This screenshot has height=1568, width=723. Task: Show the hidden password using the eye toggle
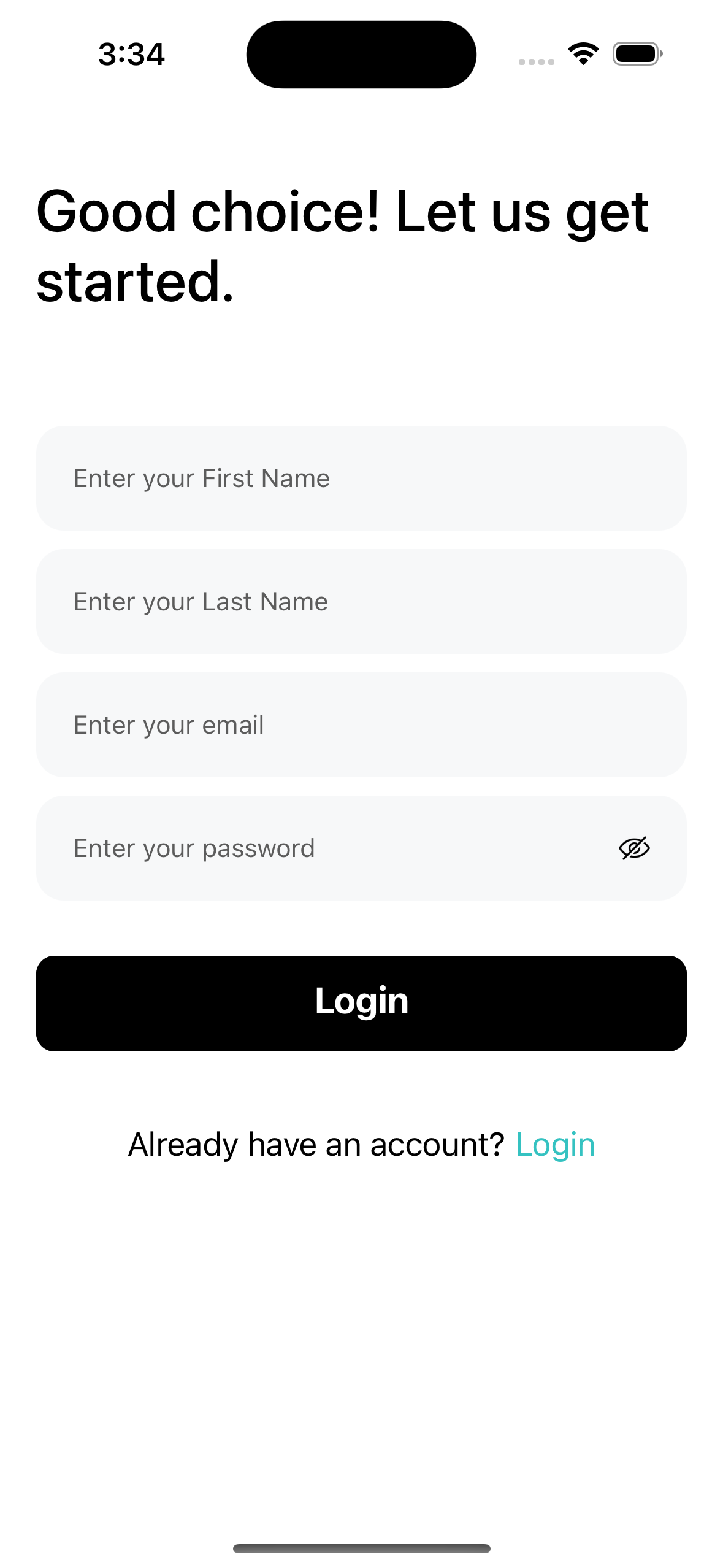coord(634,848)
